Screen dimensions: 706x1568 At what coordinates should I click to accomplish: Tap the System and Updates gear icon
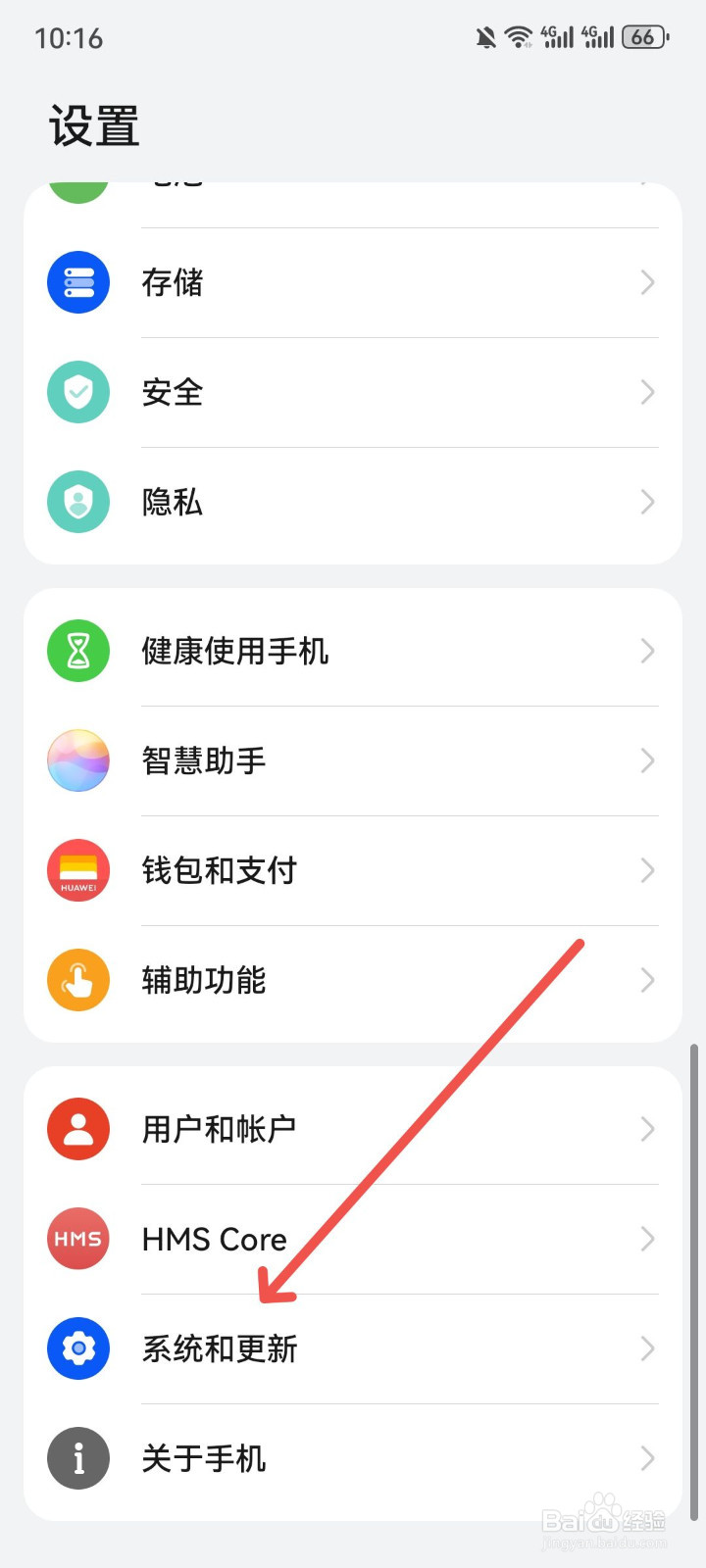click(77, 1348)
